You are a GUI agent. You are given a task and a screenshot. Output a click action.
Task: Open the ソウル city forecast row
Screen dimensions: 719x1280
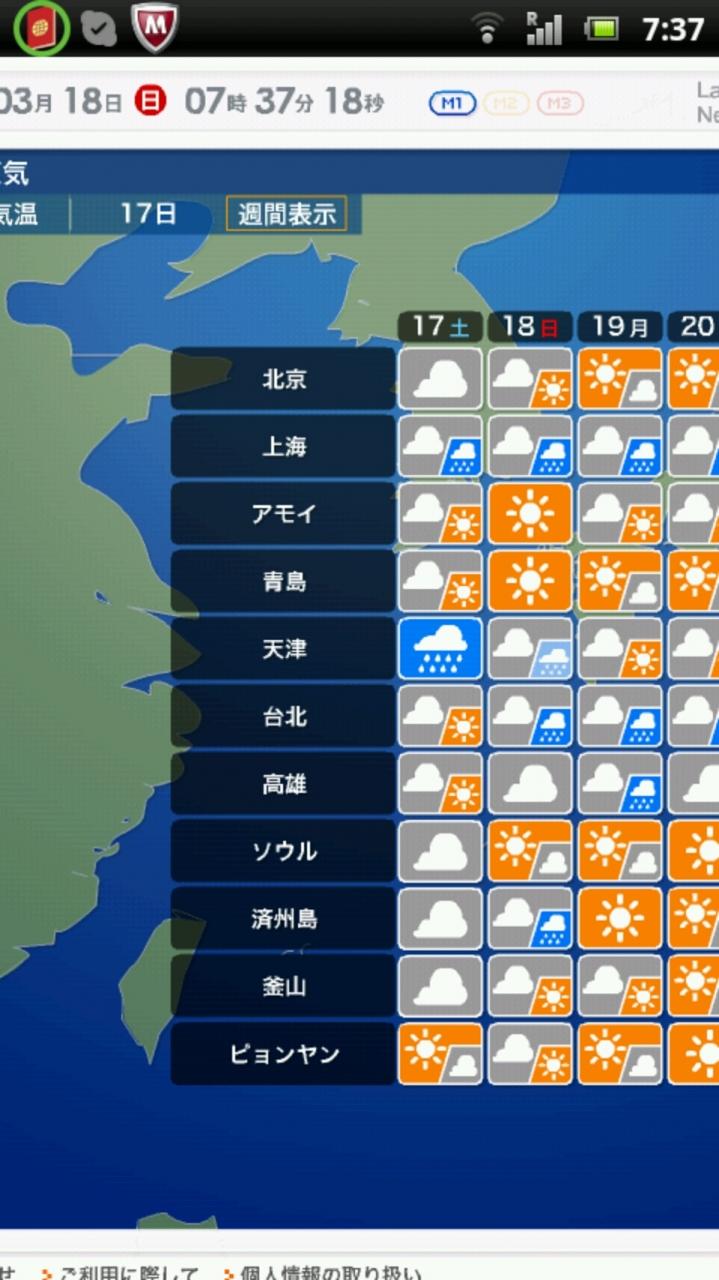tap(283, 851)
